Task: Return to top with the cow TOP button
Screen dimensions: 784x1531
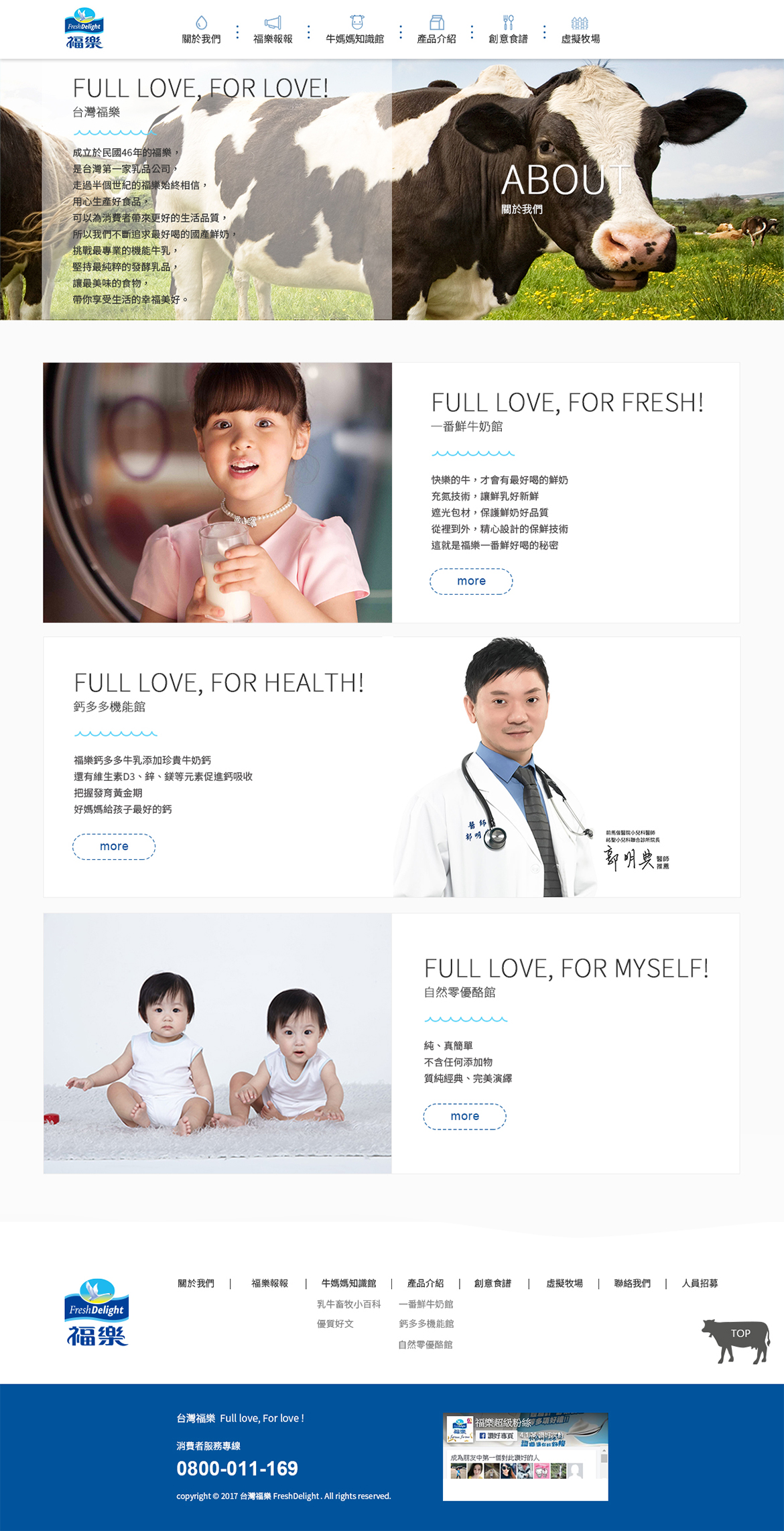Action: [737, 1340]
